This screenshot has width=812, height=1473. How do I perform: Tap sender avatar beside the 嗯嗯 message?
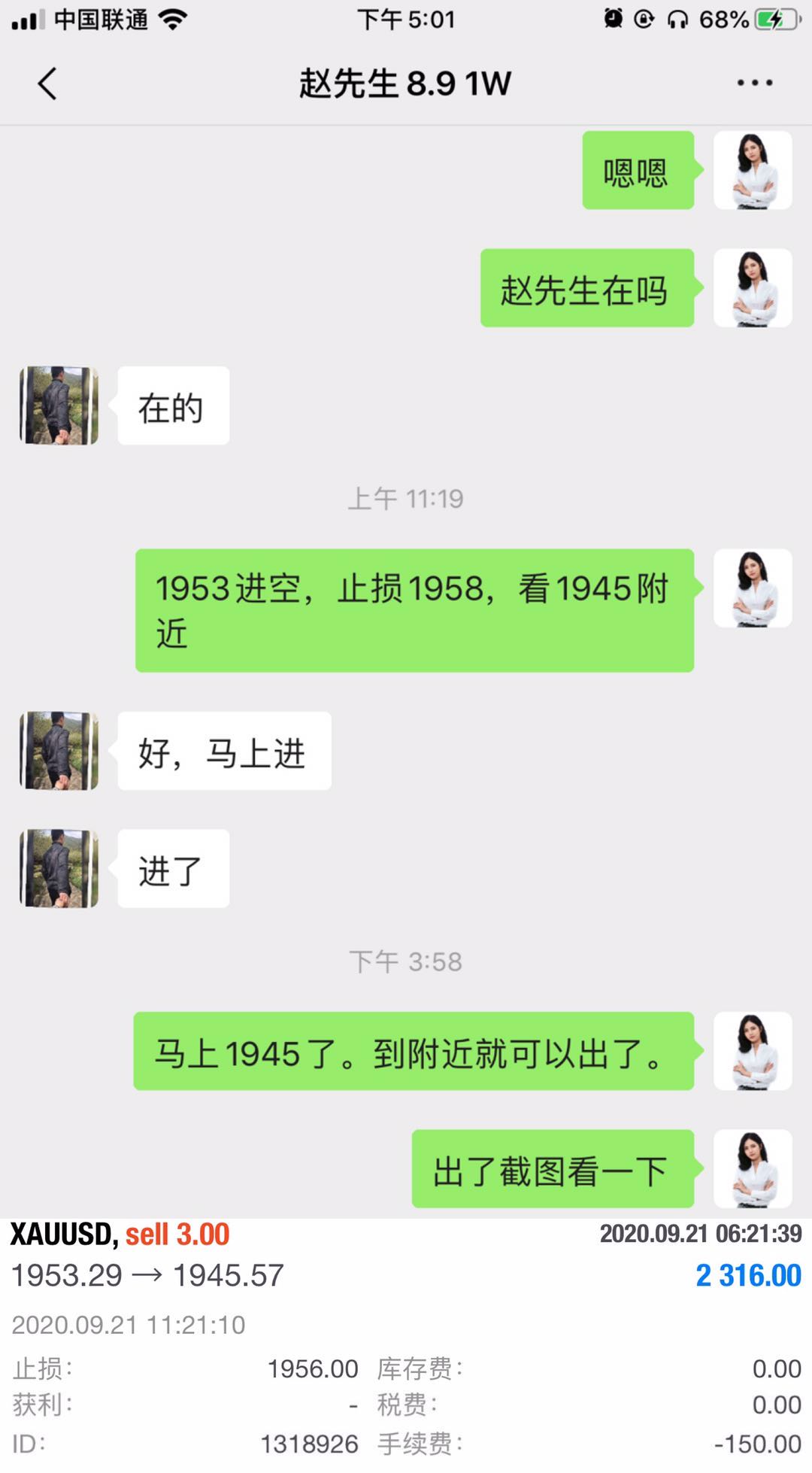pos(752,170)
